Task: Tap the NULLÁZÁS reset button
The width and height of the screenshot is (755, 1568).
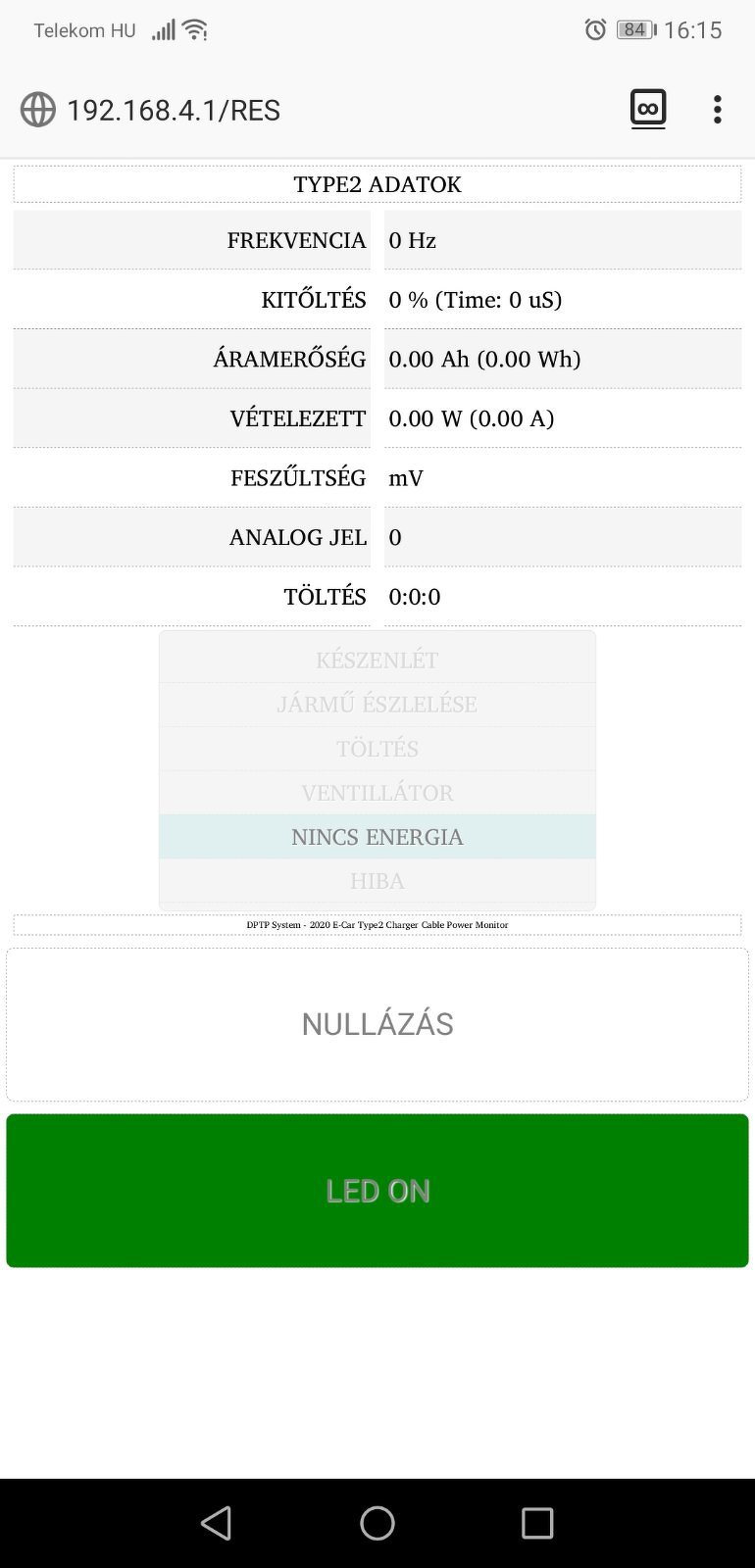Action: pyautogui.click(x=377, y=1024)
